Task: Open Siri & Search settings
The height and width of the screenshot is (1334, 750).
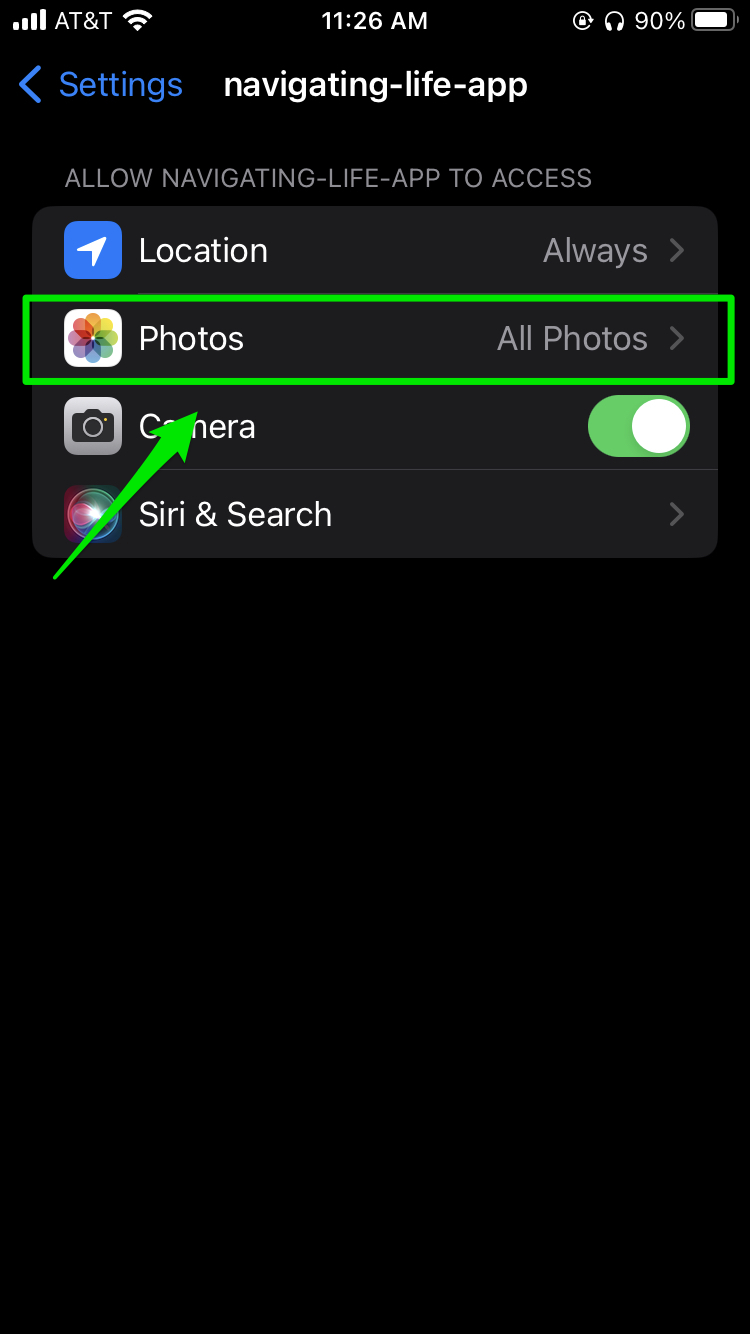Action: tap(375, 514)
